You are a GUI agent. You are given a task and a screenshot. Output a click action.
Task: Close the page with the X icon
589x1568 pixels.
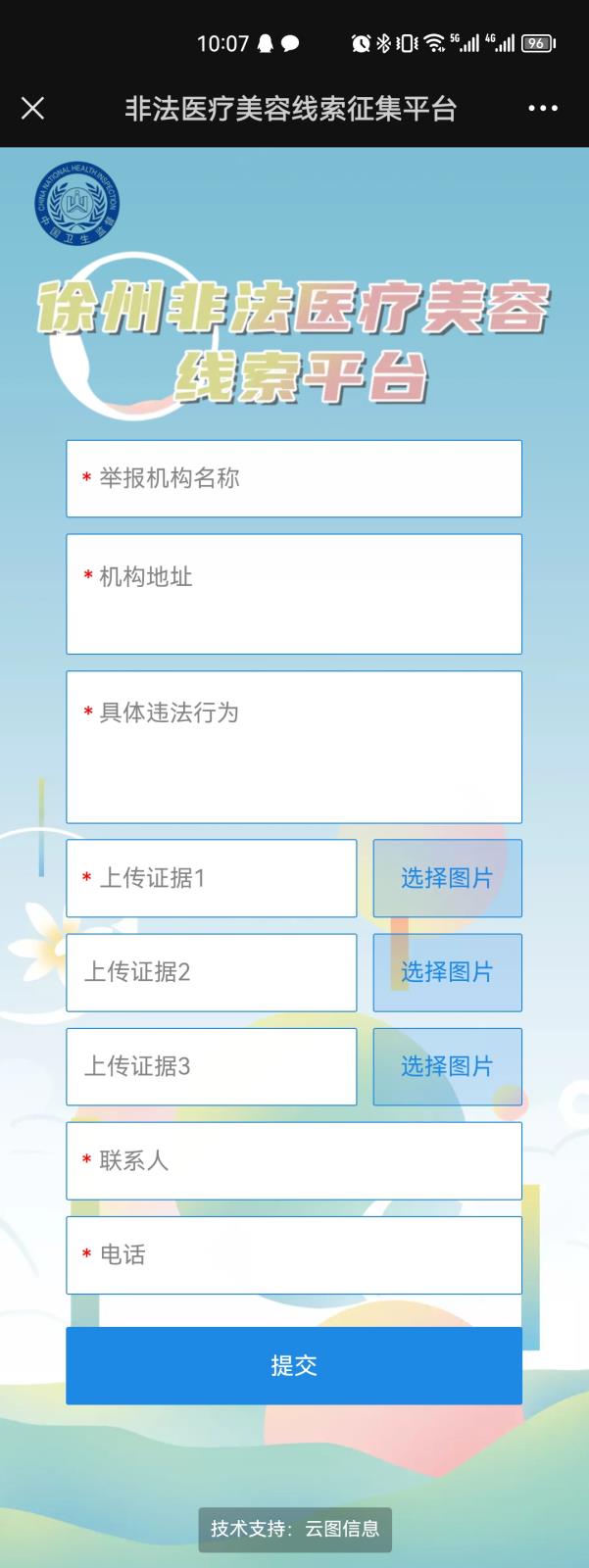[x=33, y=108]
